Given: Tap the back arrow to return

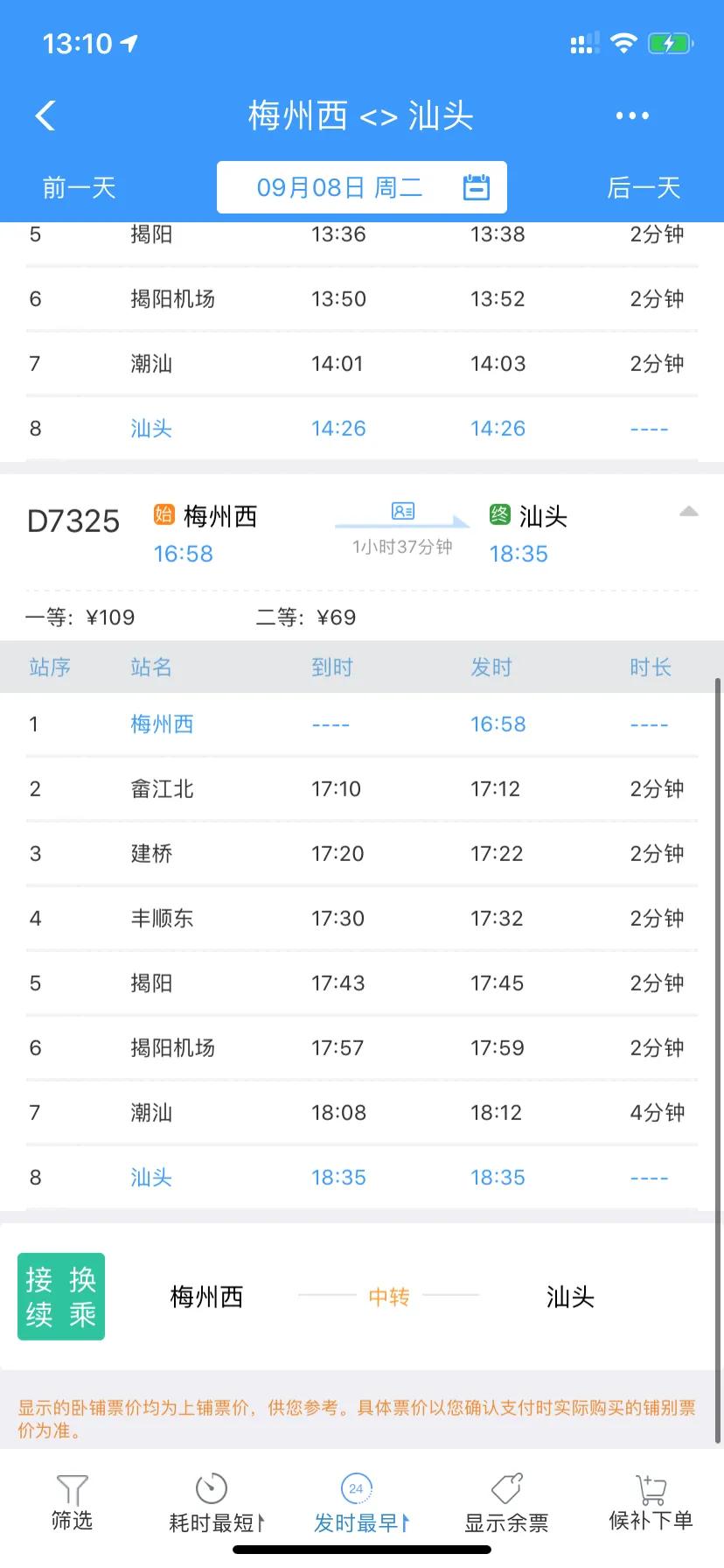Looking at the screenshot, I should (x=45, y=115).
